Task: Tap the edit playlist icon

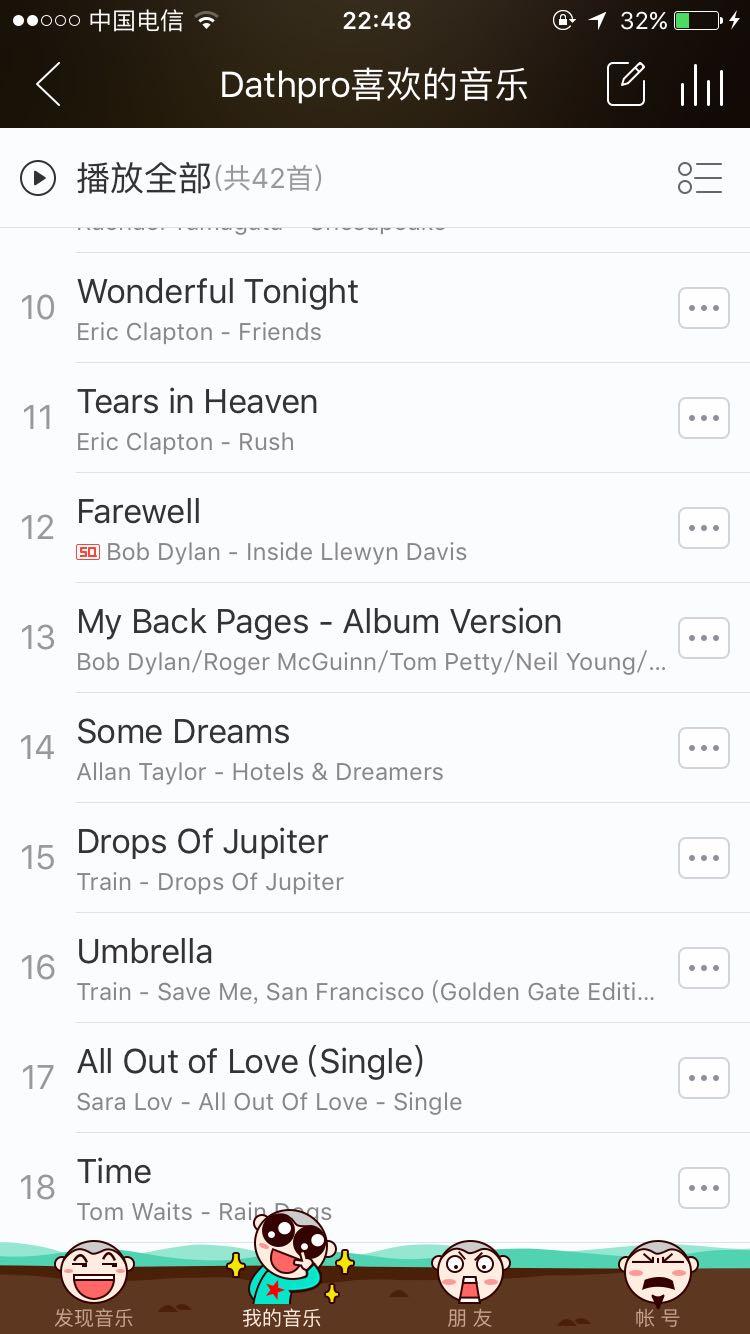Action: [627, 85]
